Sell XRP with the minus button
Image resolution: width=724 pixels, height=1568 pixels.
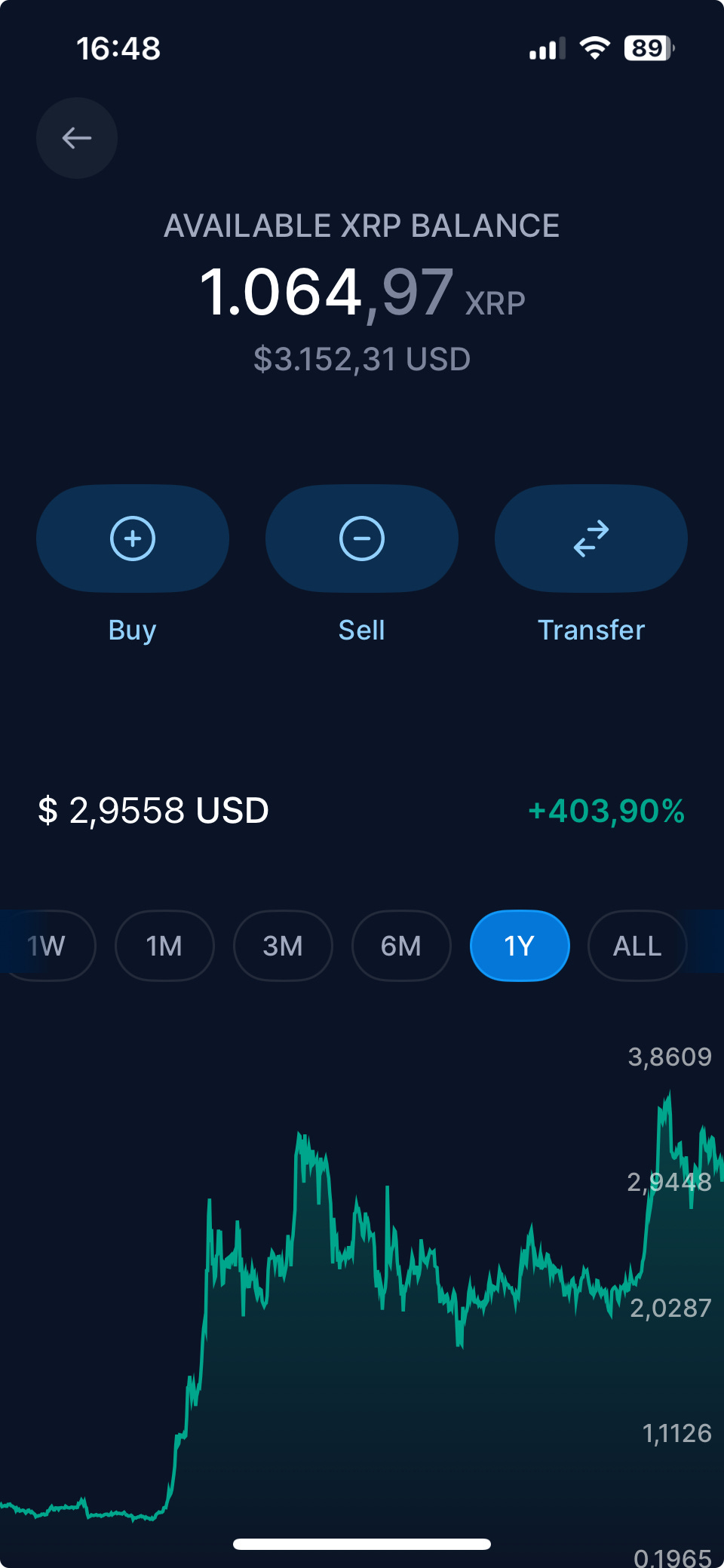362,539
